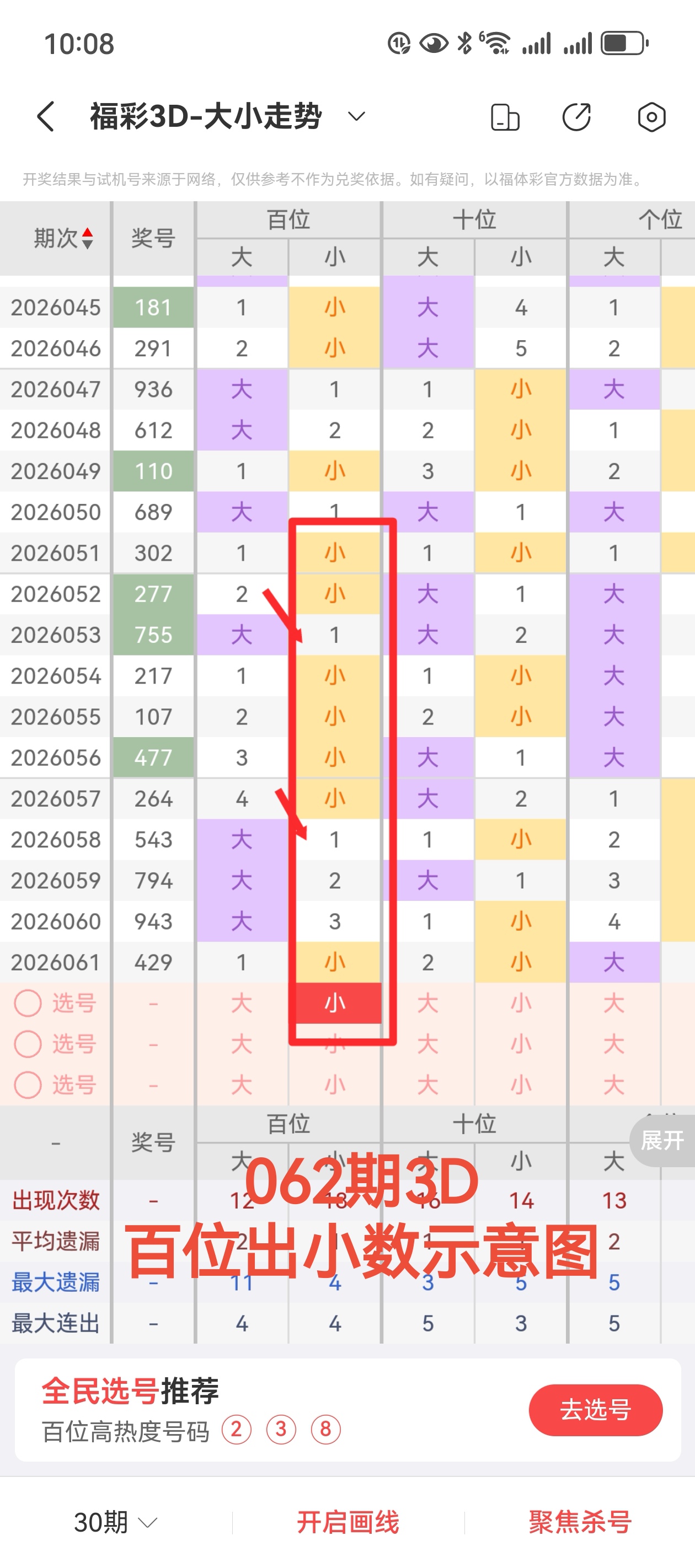Select the first 选号 radio circle
Image resolution: width=695 pixels, height=1568 pixels.
27,1003
